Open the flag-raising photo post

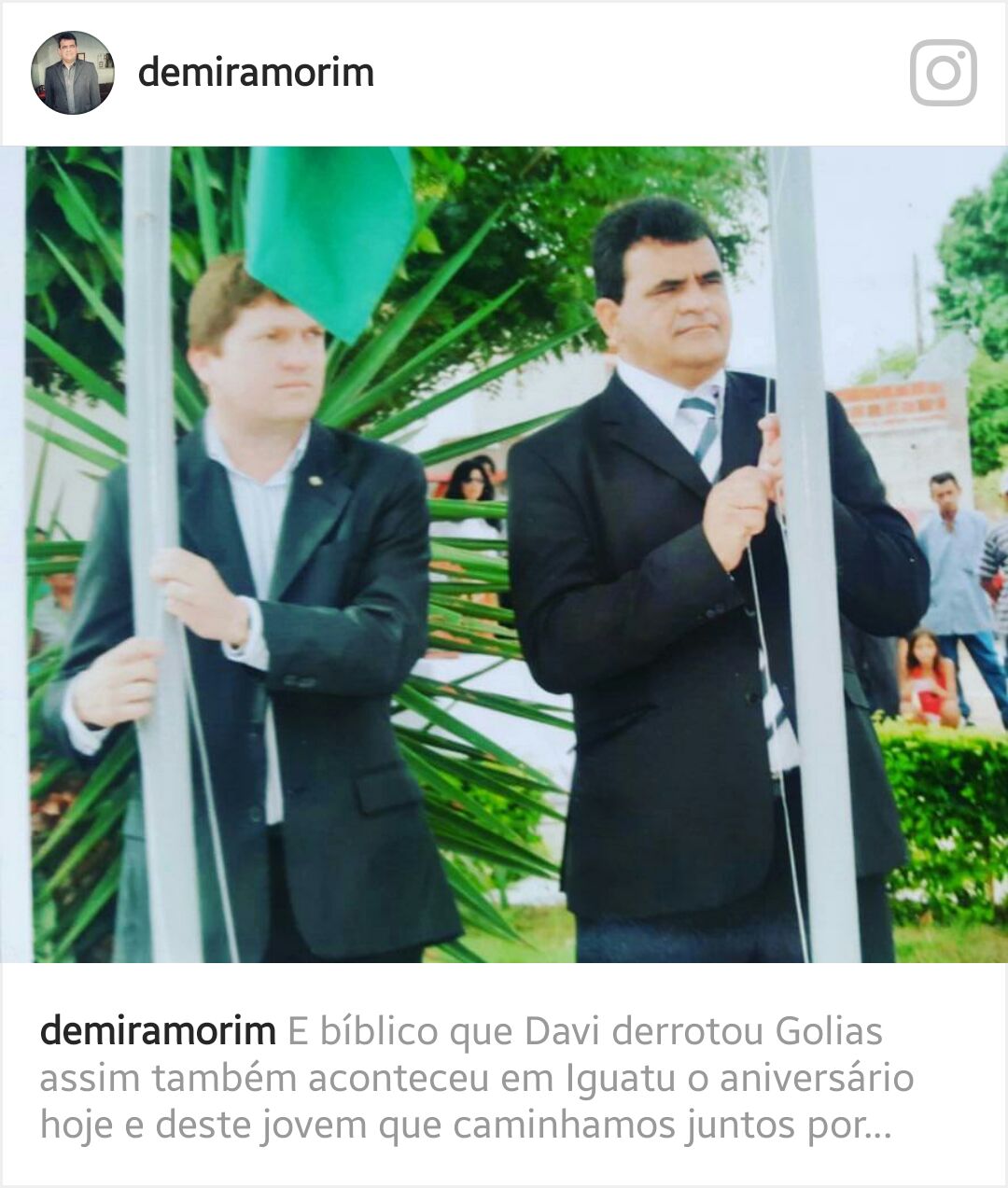click(x=504, y=554)
